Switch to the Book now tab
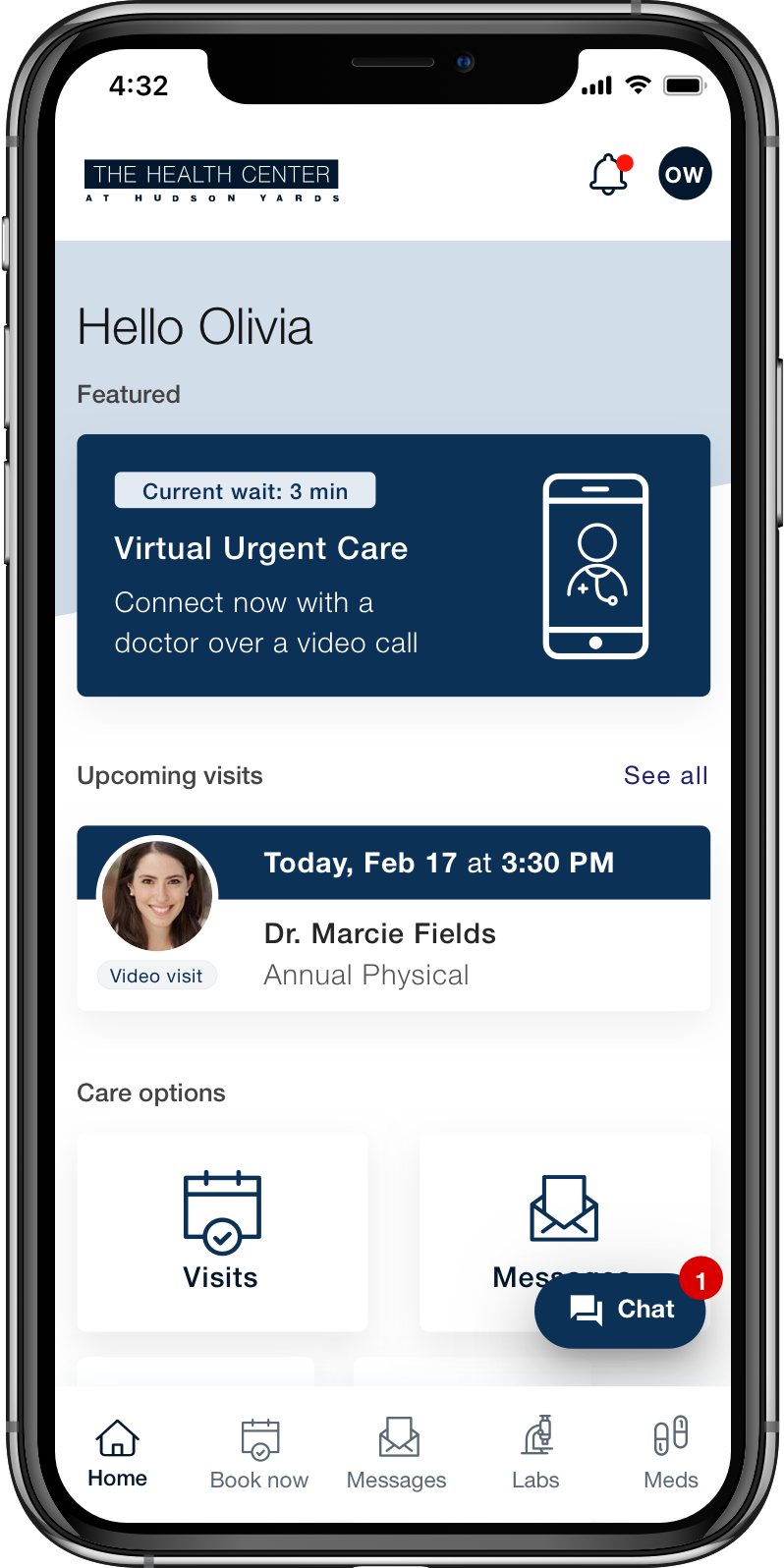Viewport: 784px width, 1568px height. click(259, 1454)
